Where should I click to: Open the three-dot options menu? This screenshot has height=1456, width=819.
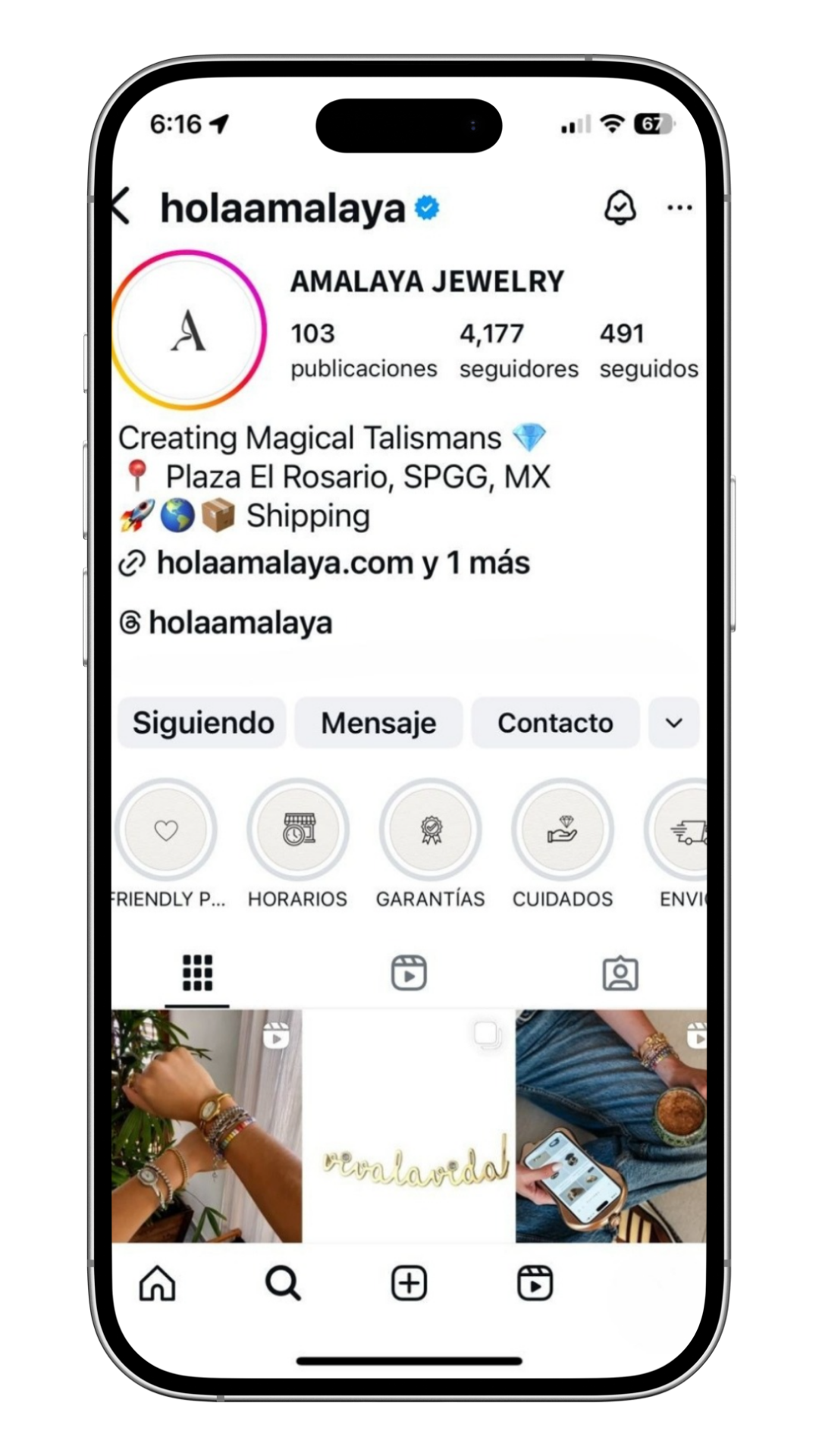pyautogui.click(x=679, y=207)
